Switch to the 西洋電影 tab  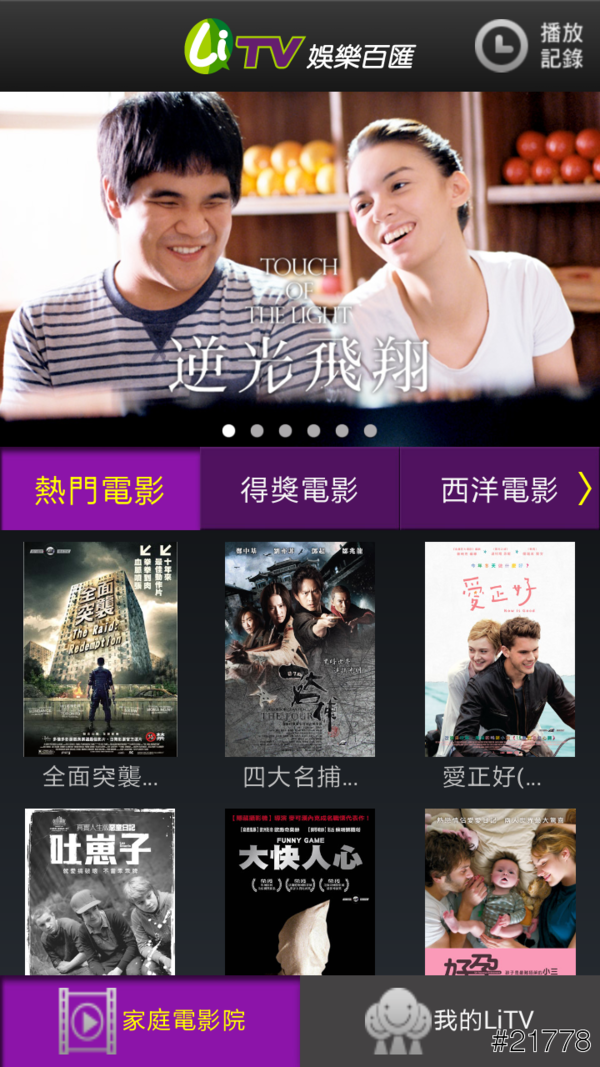[x=498, y=489]
